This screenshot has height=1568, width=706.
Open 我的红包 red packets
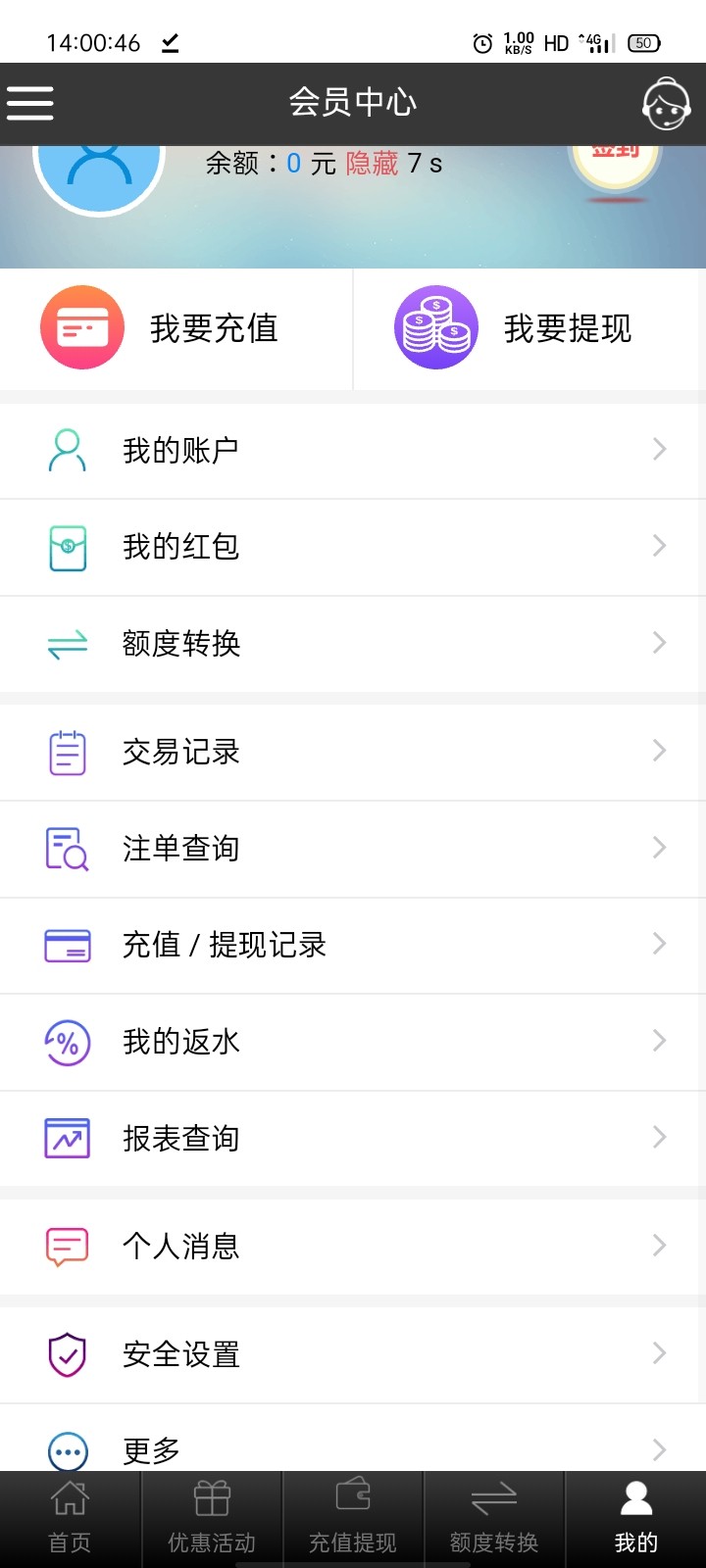pyautogui.click(x=353, y=547)
